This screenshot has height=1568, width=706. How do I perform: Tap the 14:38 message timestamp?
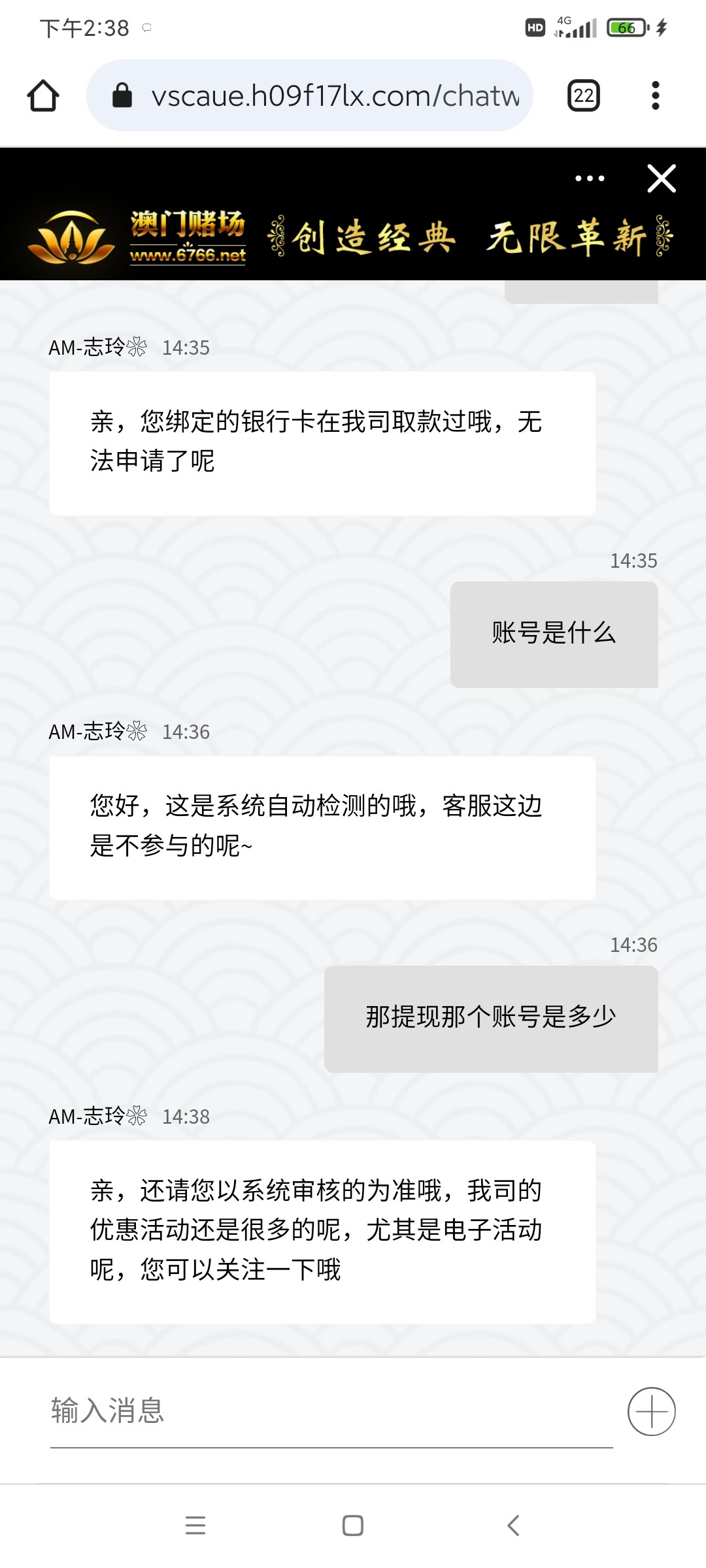coord(186,1117)
